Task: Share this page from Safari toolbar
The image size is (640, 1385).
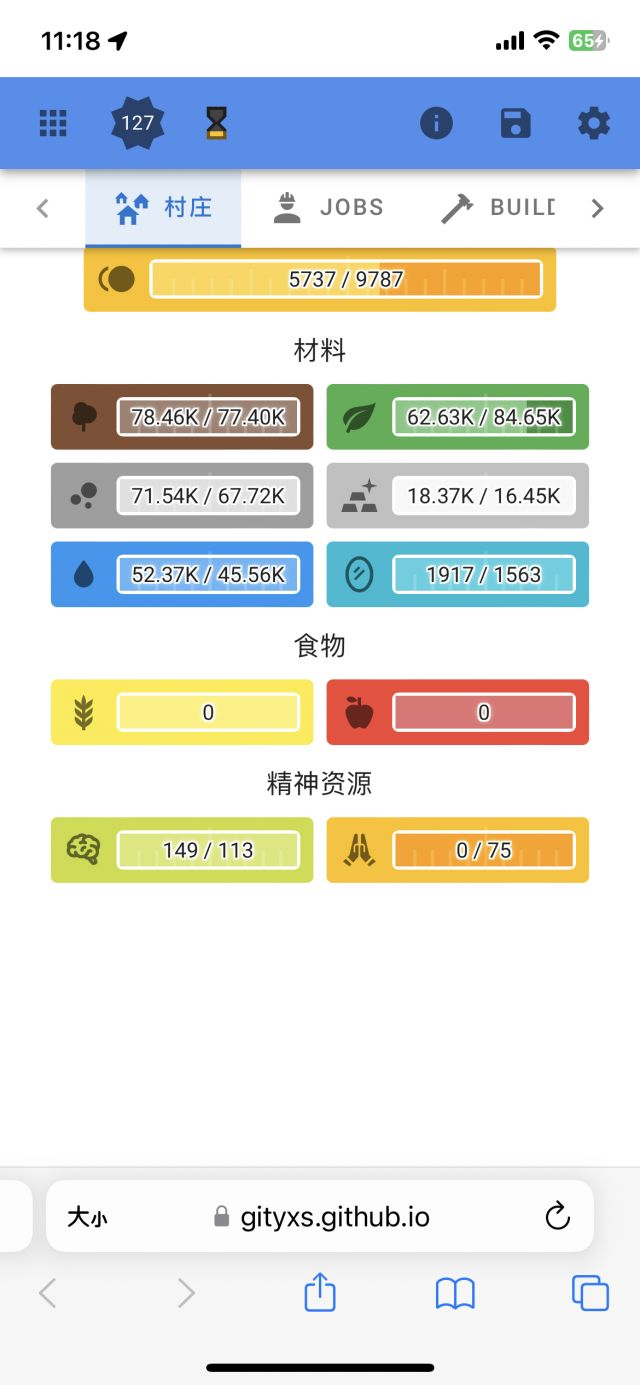Action: [320, 1293]
